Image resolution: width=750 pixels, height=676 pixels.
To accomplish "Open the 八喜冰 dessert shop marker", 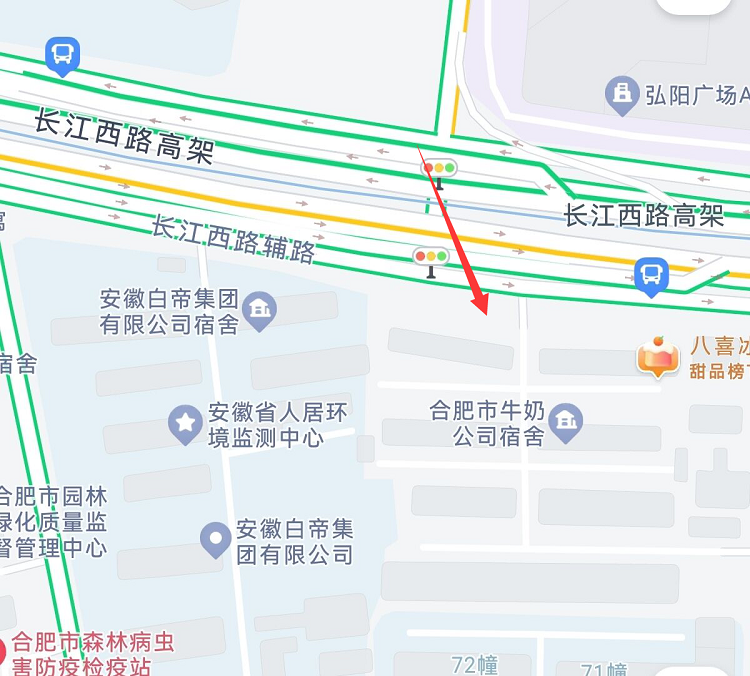I will [x=656, y=358].
